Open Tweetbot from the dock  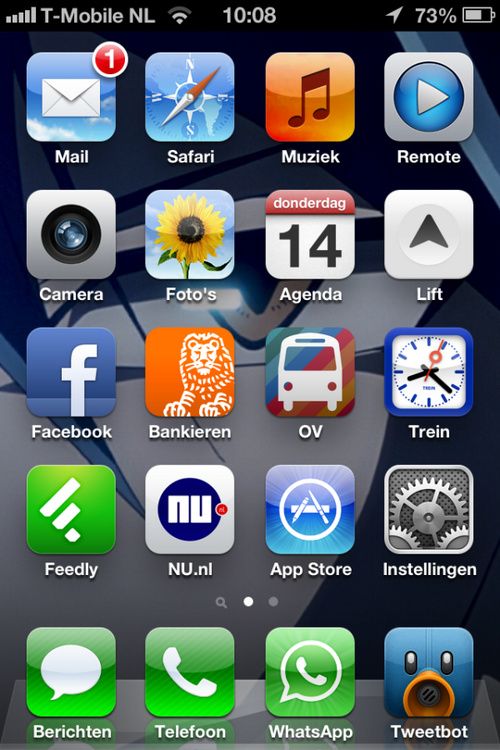[x=429, y=672]
